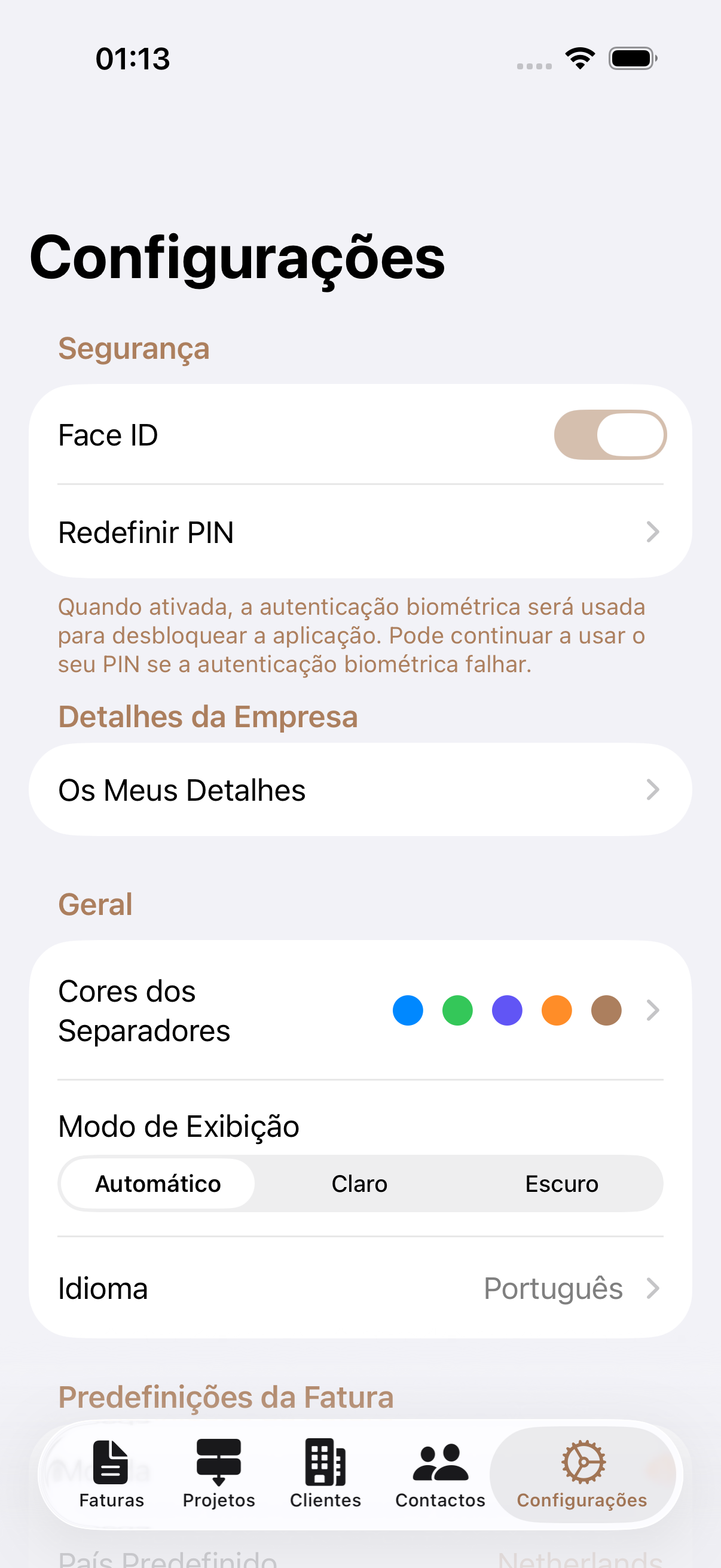Keep Automático display mode selected
The width and height of the screenshot is (721, 1568).
(x=158, y=1183)
